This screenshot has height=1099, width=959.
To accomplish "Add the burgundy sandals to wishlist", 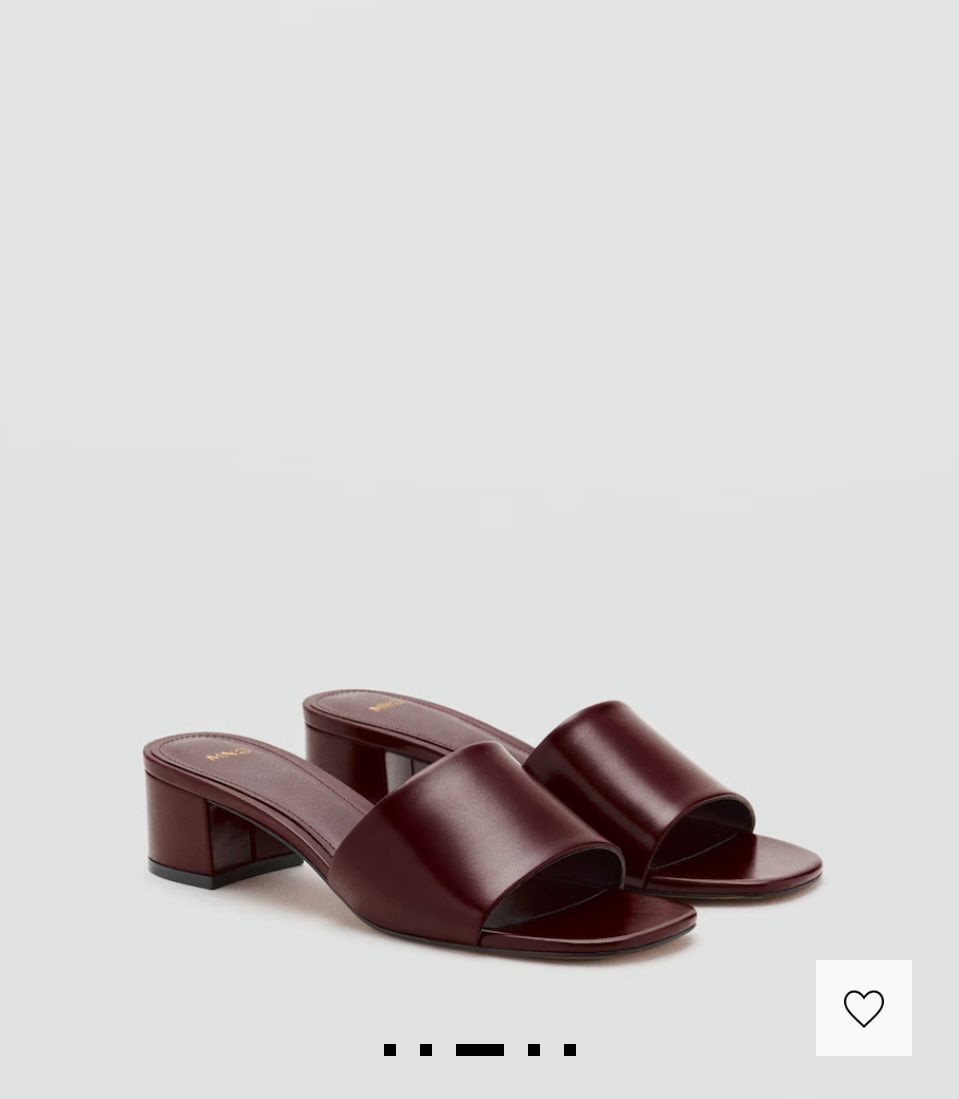I will pos(863,1008).
